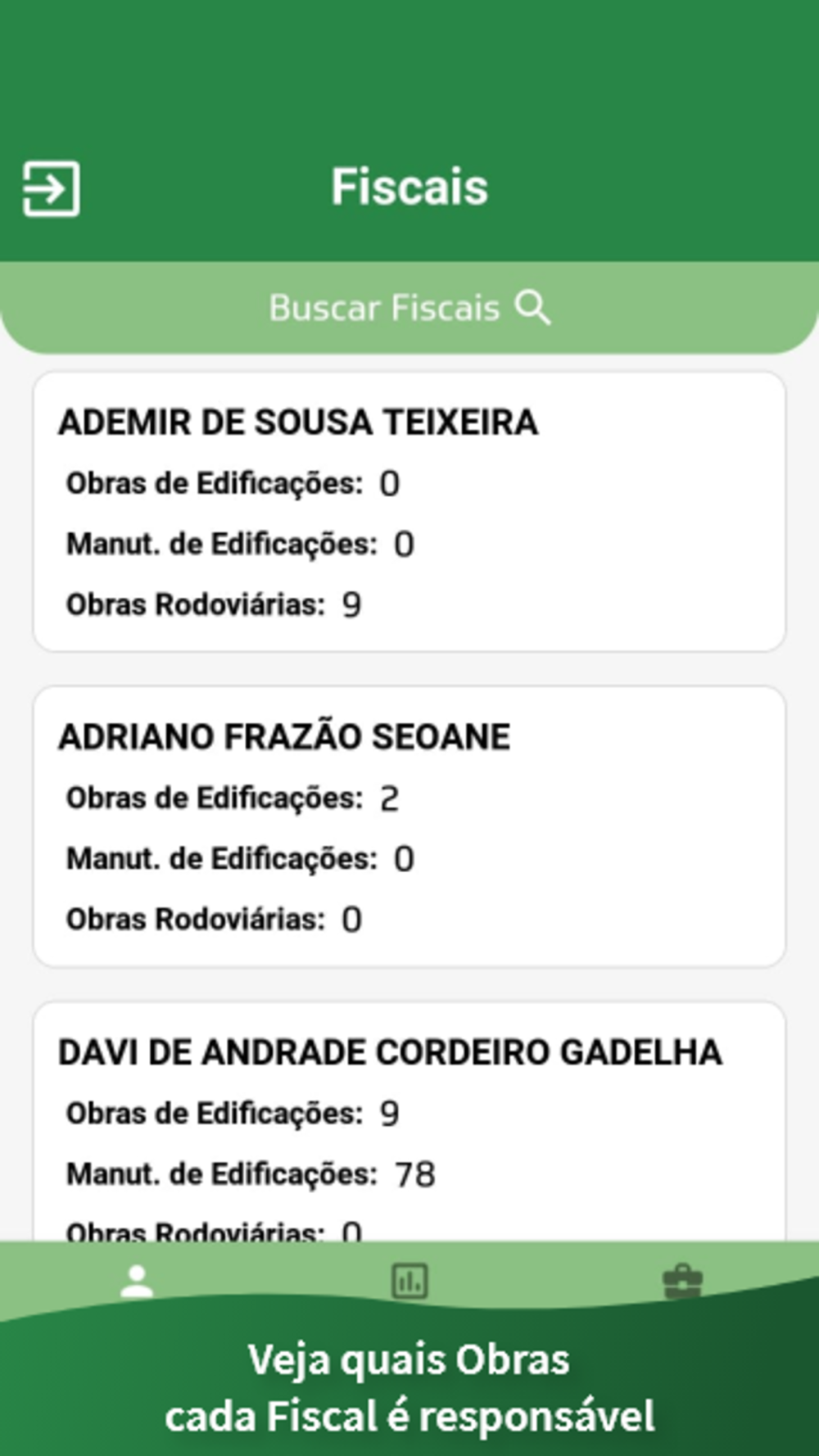Open Ademir de Sousa Teixeira's card
Screen dimensions: 819x1456
pos(409,512)
